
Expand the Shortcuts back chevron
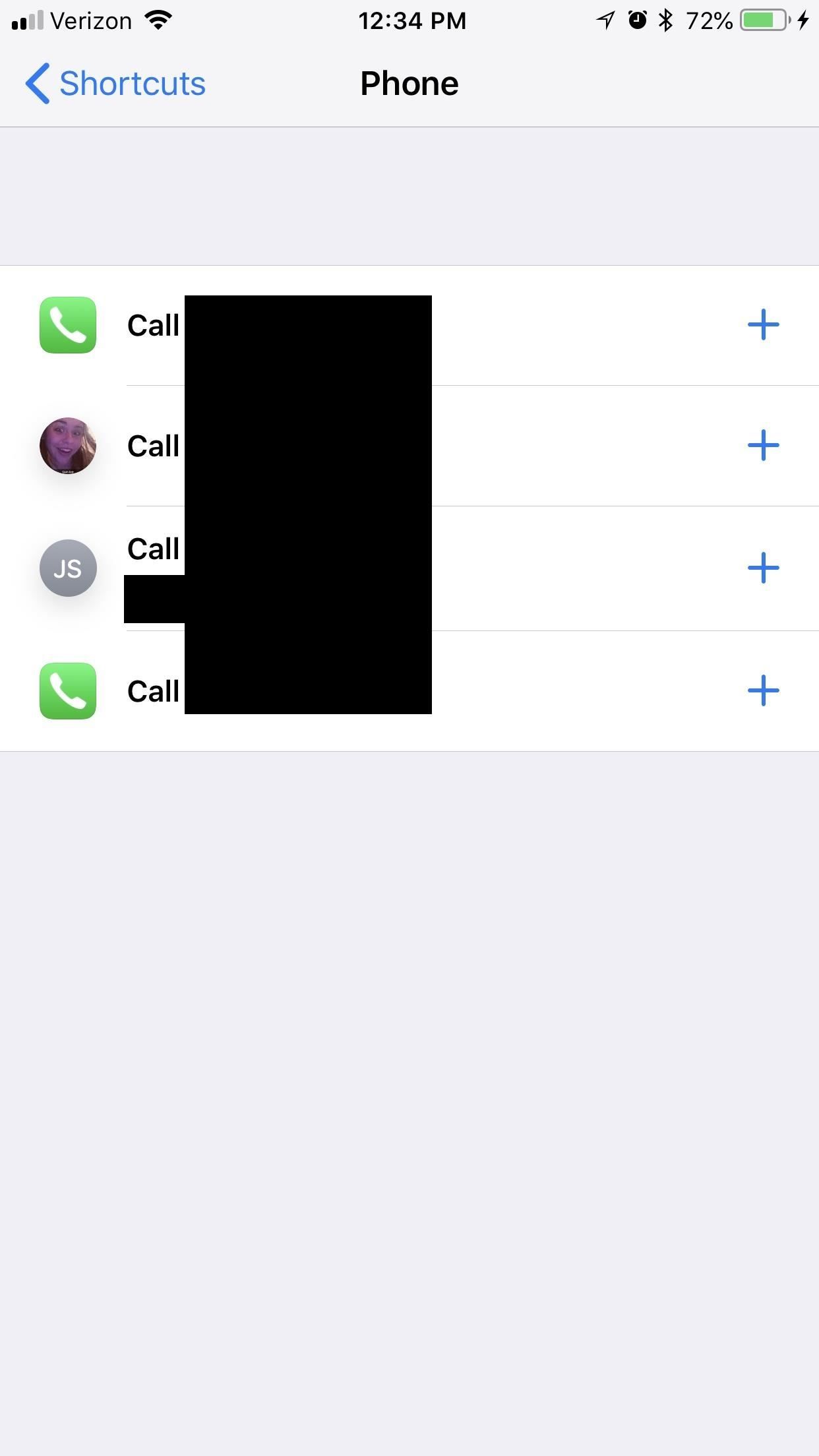point(38,82)
